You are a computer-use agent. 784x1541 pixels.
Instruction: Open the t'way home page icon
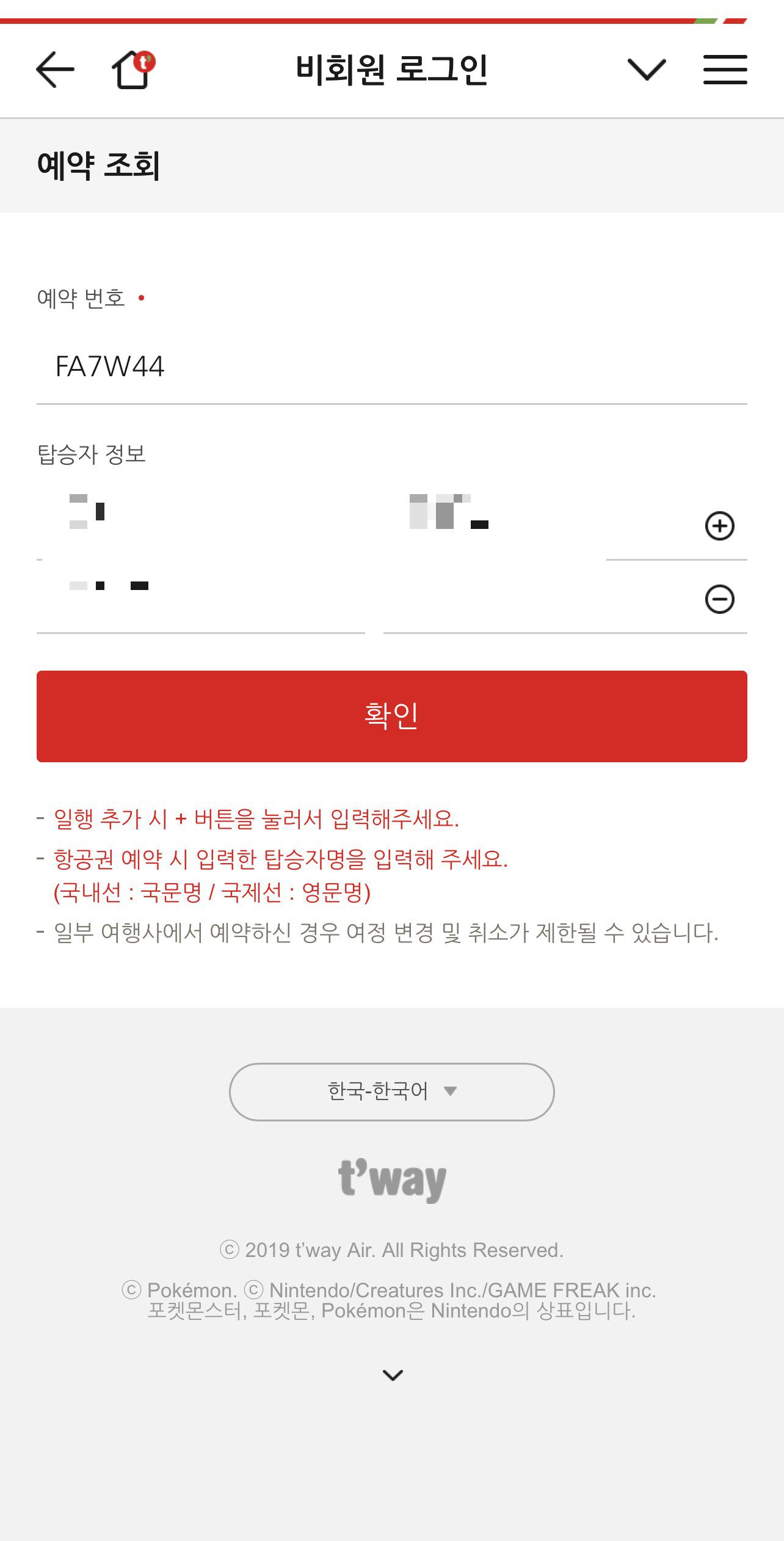tap(132, 69)
